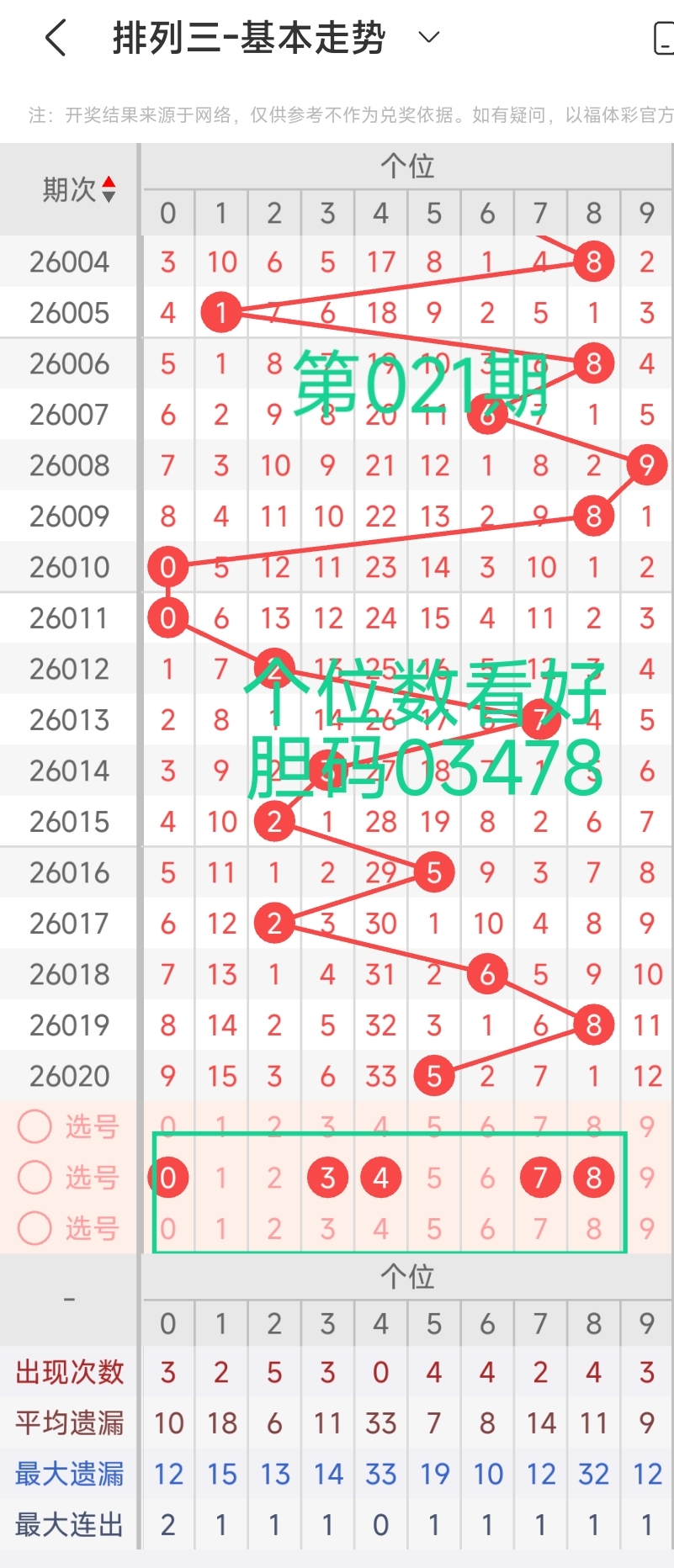Select number 5 in the third selection row
This screenshot has height=1568, width=674.
[x=433, y=1228]
